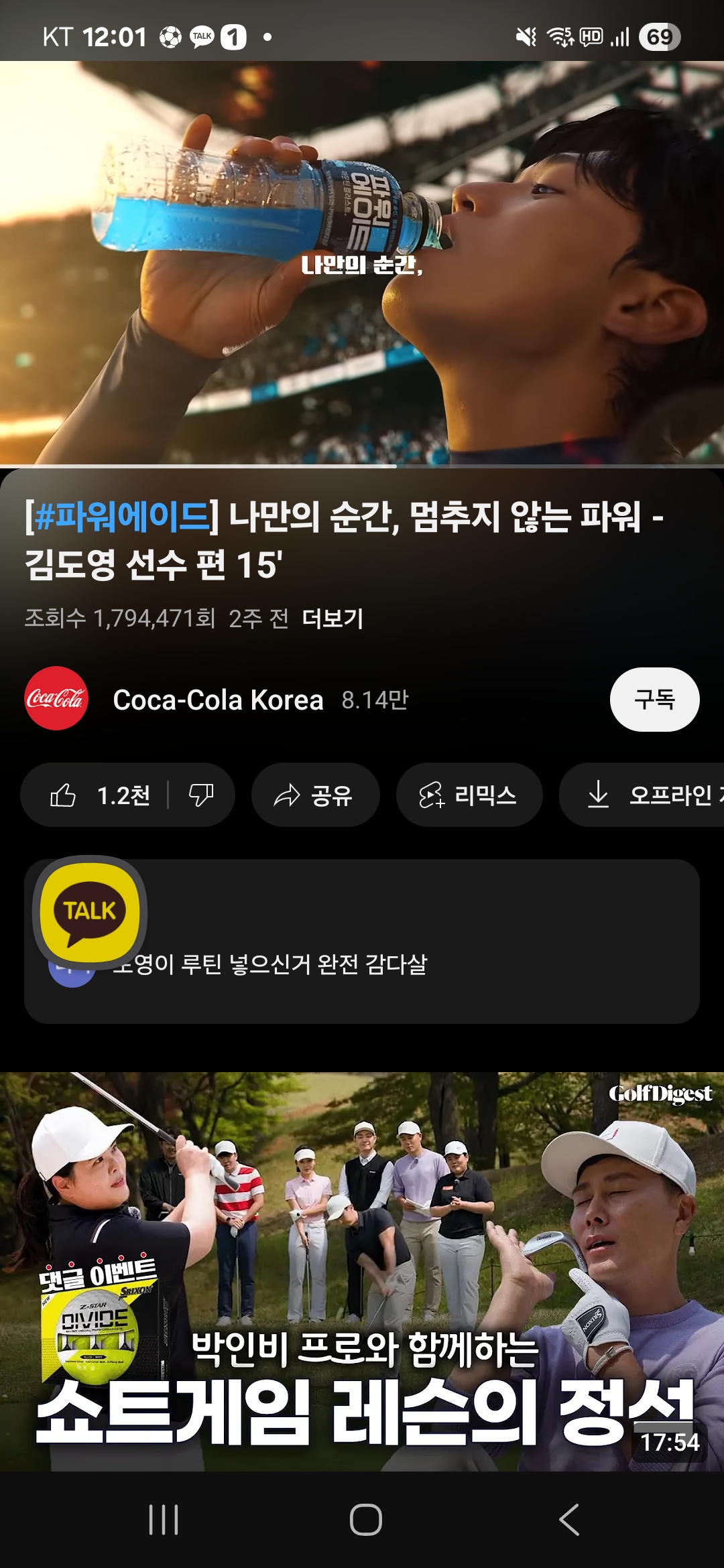Open the floating KakaoTalk bubble
The image size is (724, 1568).
pyautogui.click(x=90, y=912)
